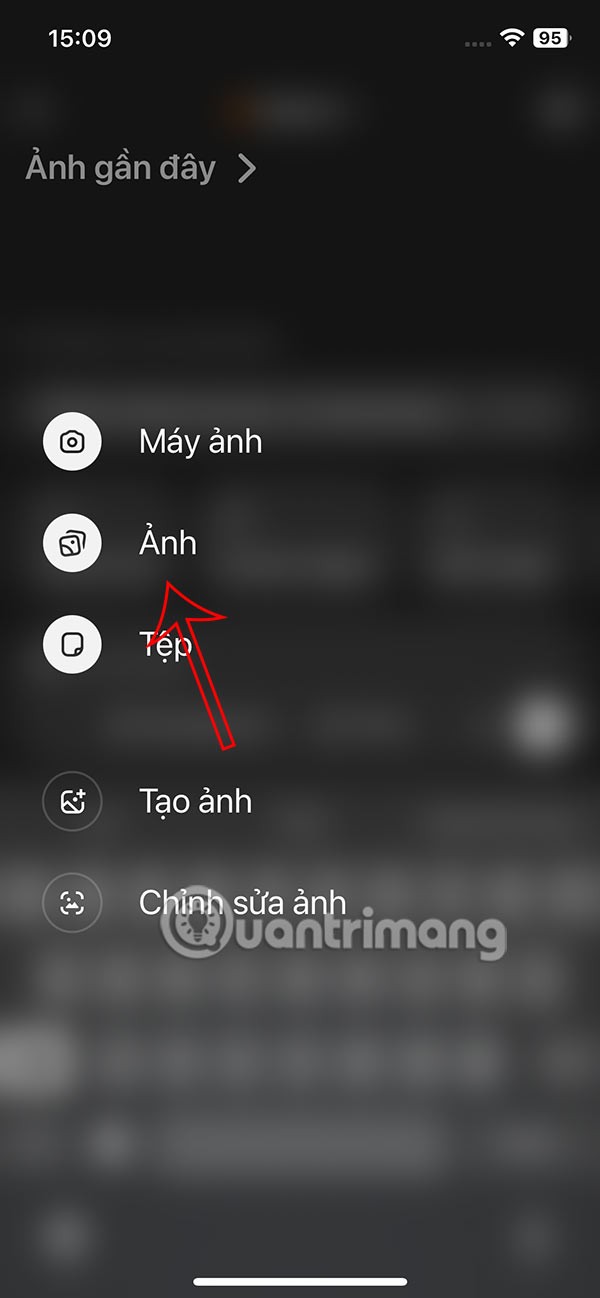Viewport: 600px width, 1298px height.
Task: Open Chỉnh sửa ảnh image editing
Action: tap(241, 903)
